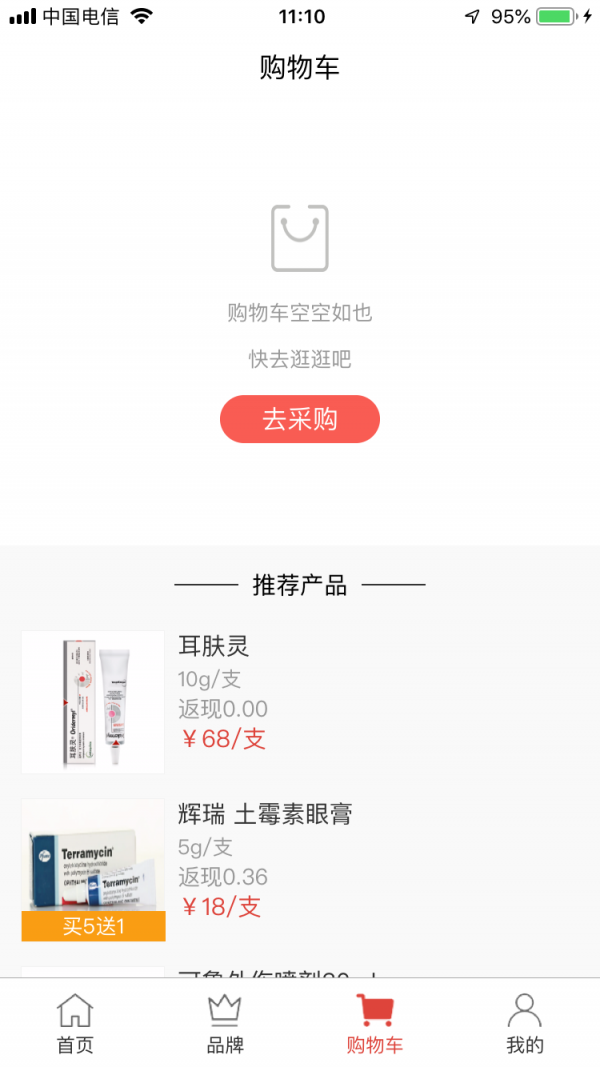Switch to the 品牌 tab
The width and height of the screenshot is (600, 1067).
(225, 1023)
